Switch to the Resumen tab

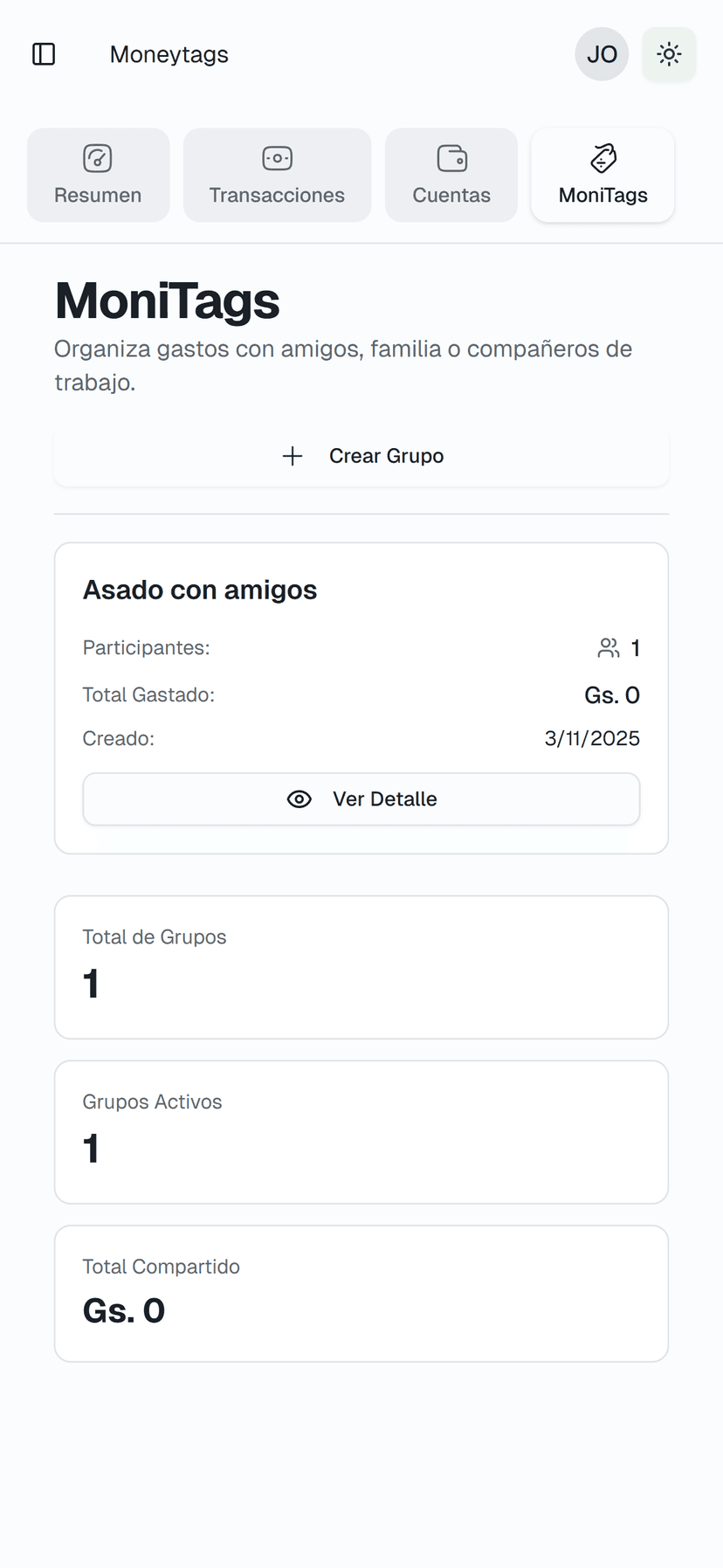point(97,175)
